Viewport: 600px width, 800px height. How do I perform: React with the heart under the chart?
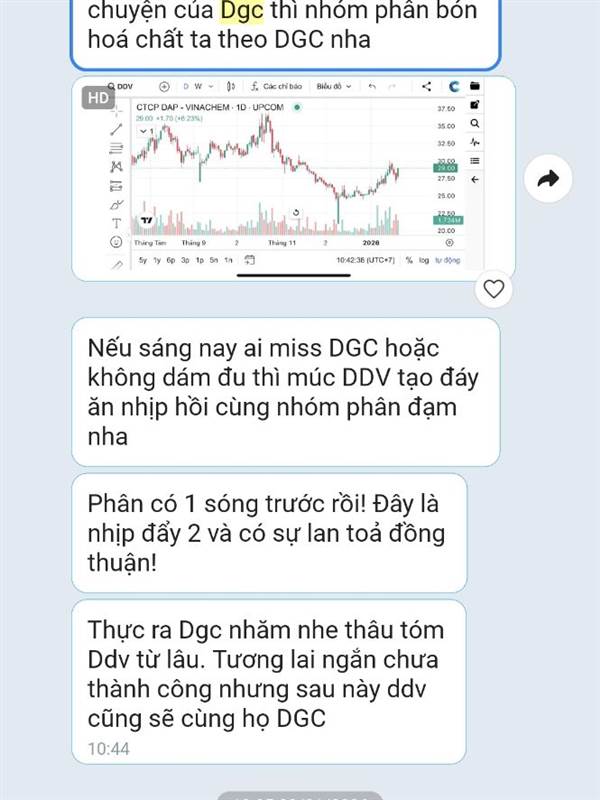[494, 290]
